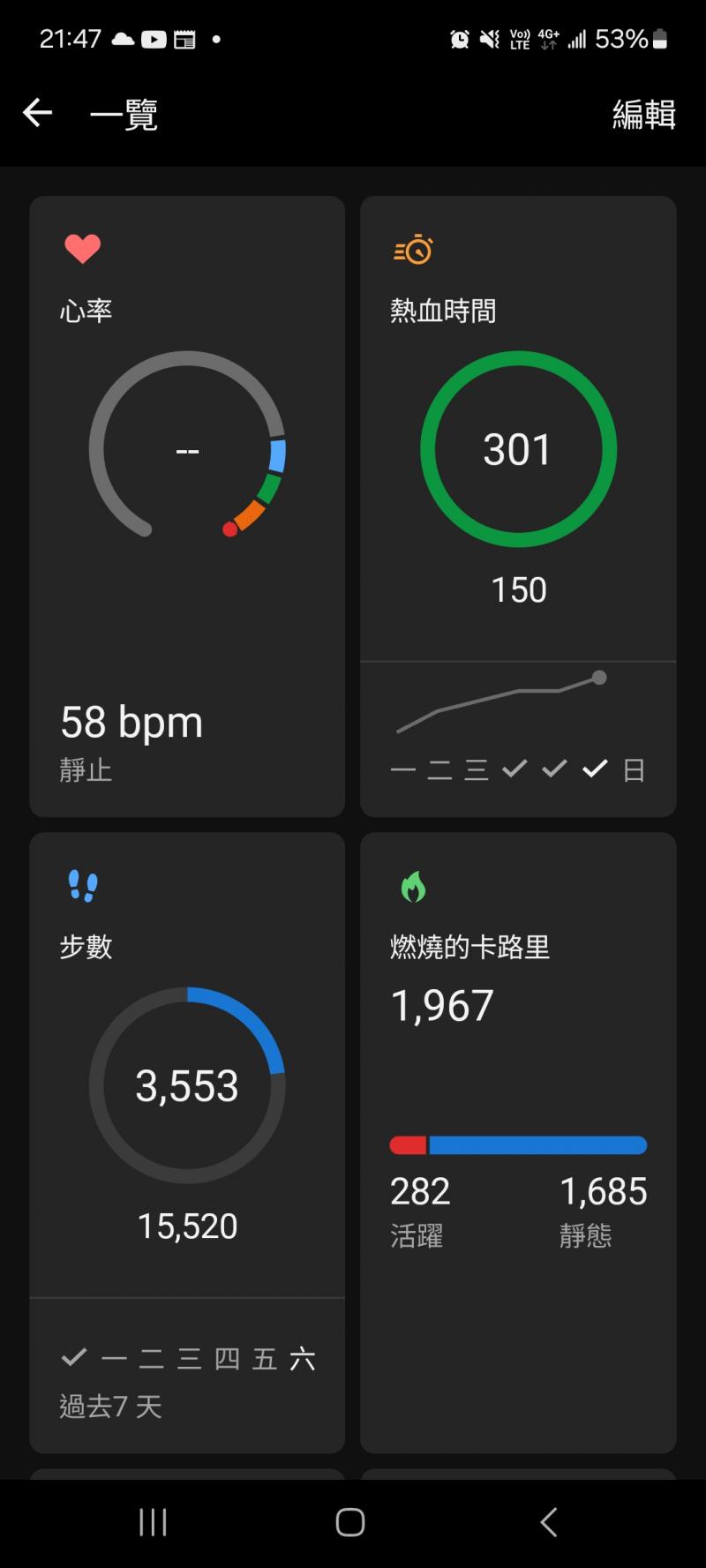Open the 熱血時間 intensity minutes card
This screenshot has height=1568, width=706.
pyautogui.click(x=518, y=506)
